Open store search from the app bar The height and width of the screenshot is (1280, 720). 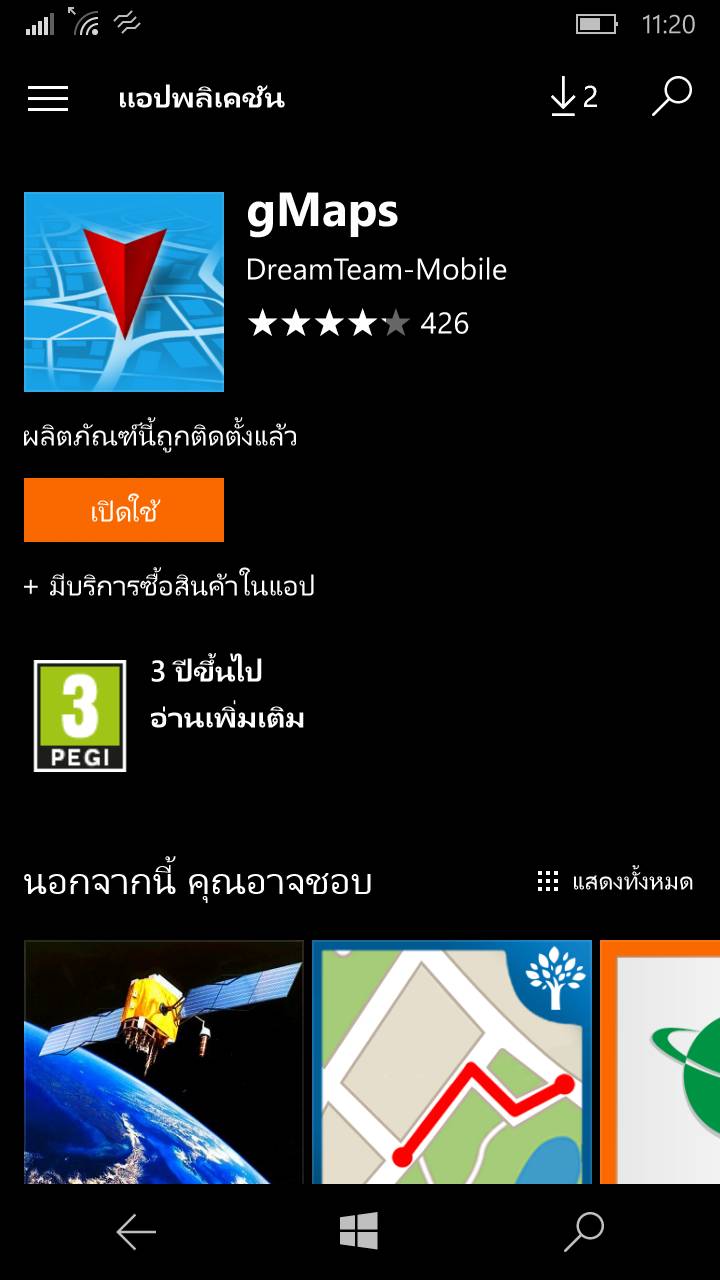click(x=672, y=98)
